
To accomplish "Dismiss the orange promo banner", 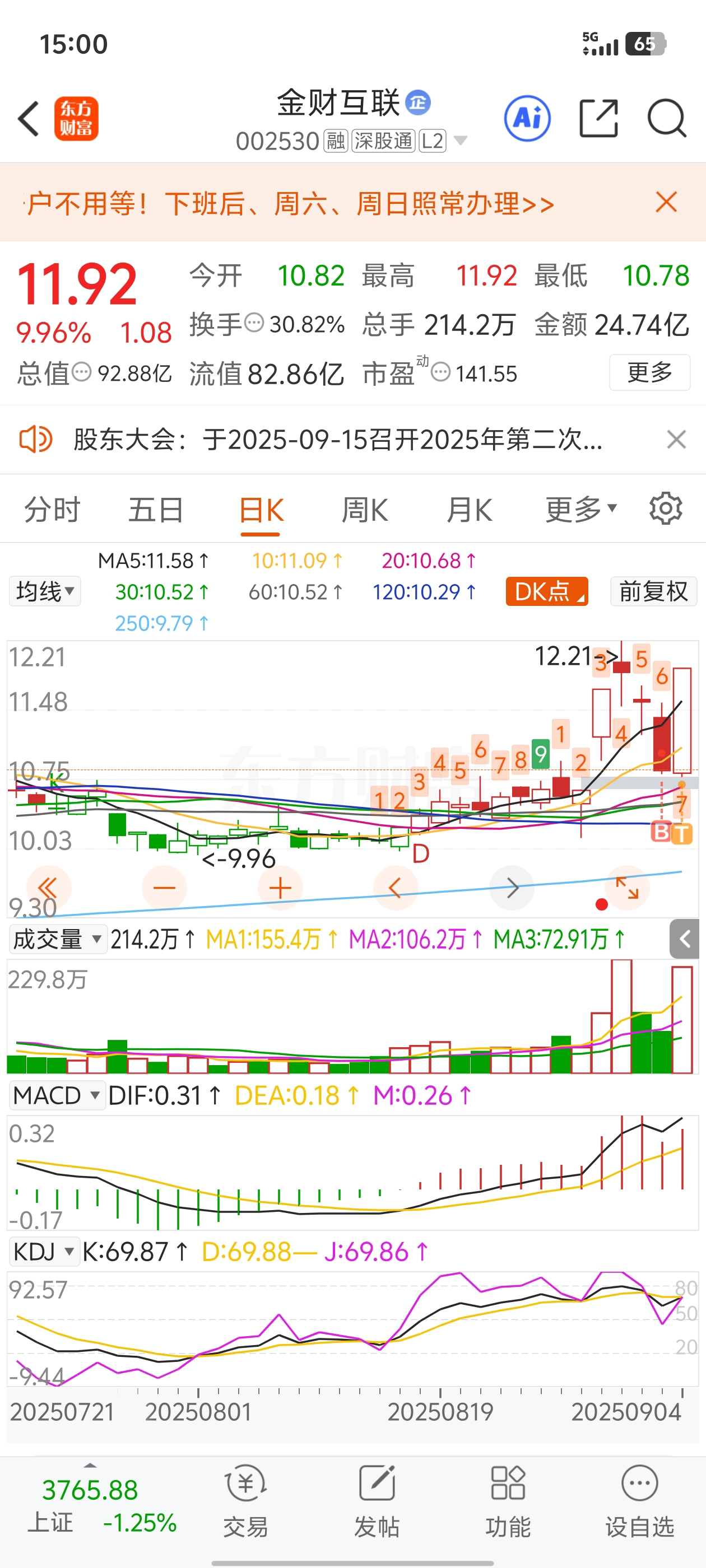I will click(666, 202).
